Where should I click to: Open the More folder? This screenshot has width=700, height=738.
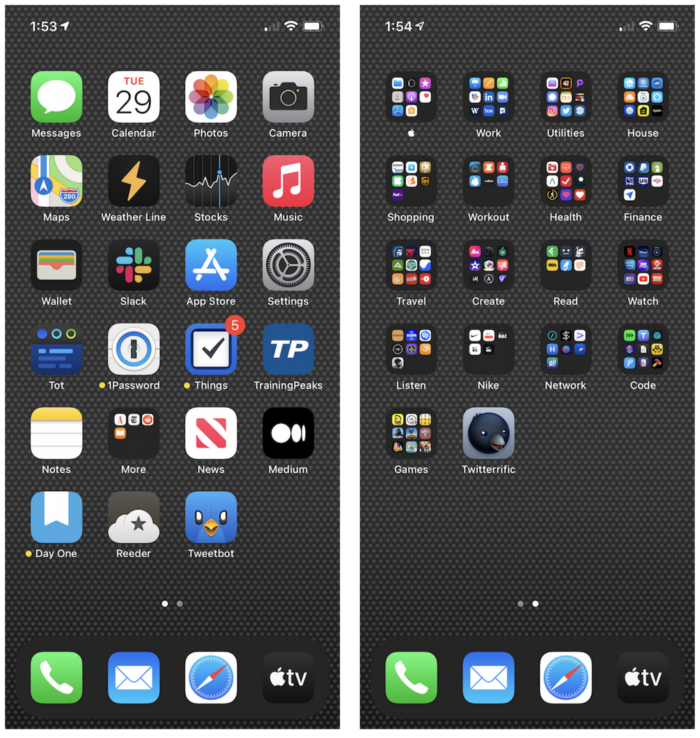[x=133, y=433]
